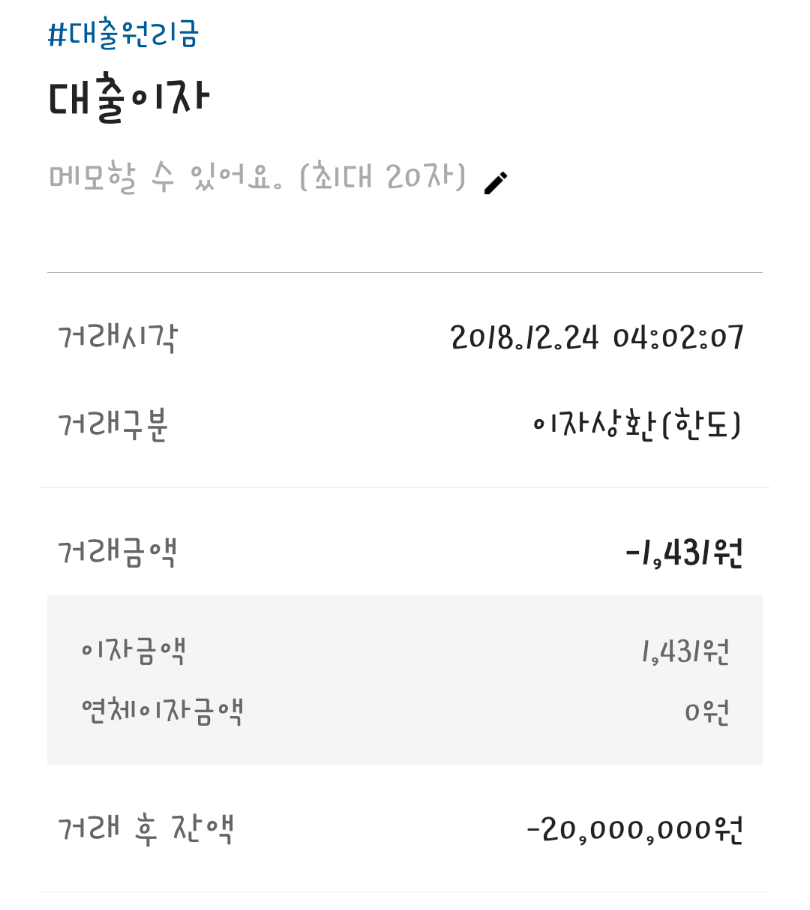Edit the memo with the pencil icon

495,182
